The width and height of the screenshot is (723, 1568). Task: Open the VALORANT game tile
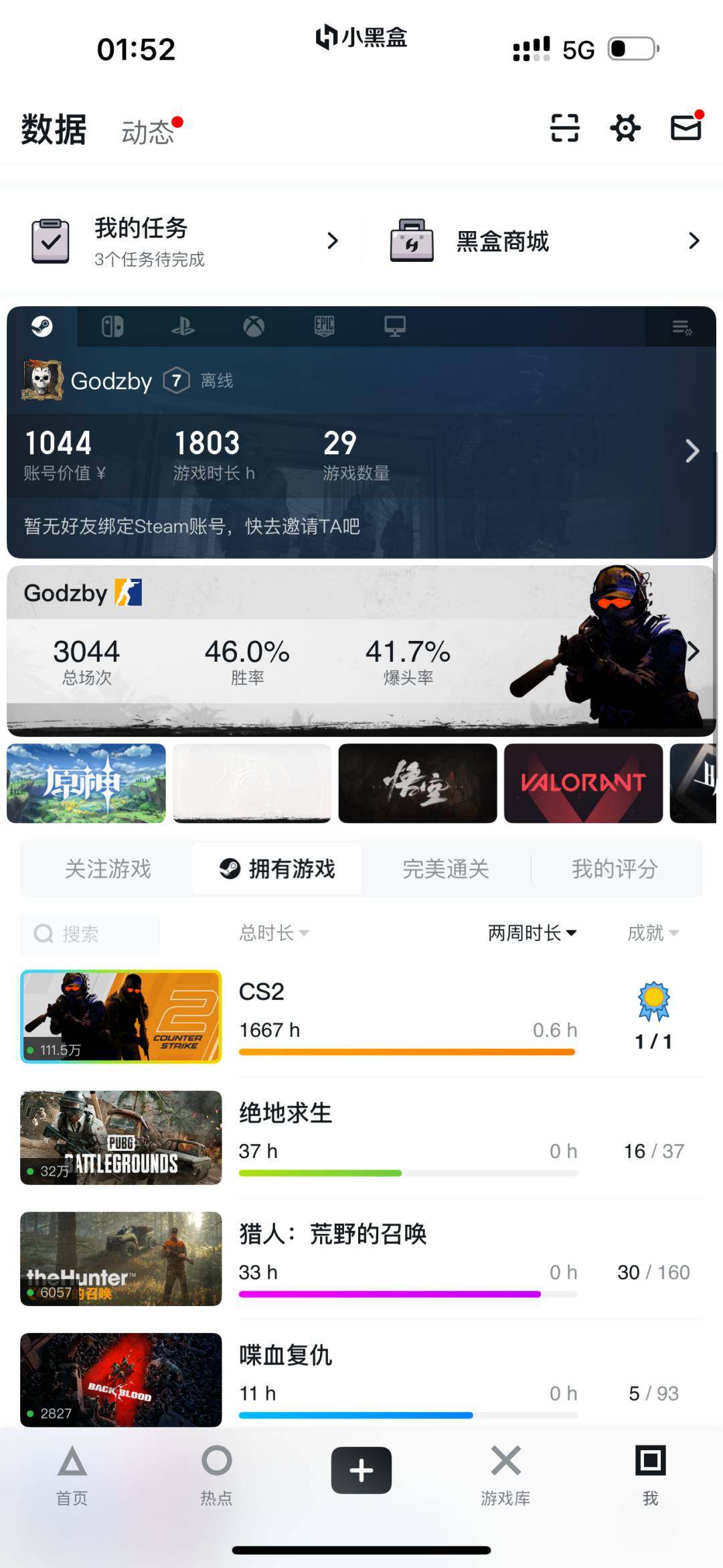583,783
